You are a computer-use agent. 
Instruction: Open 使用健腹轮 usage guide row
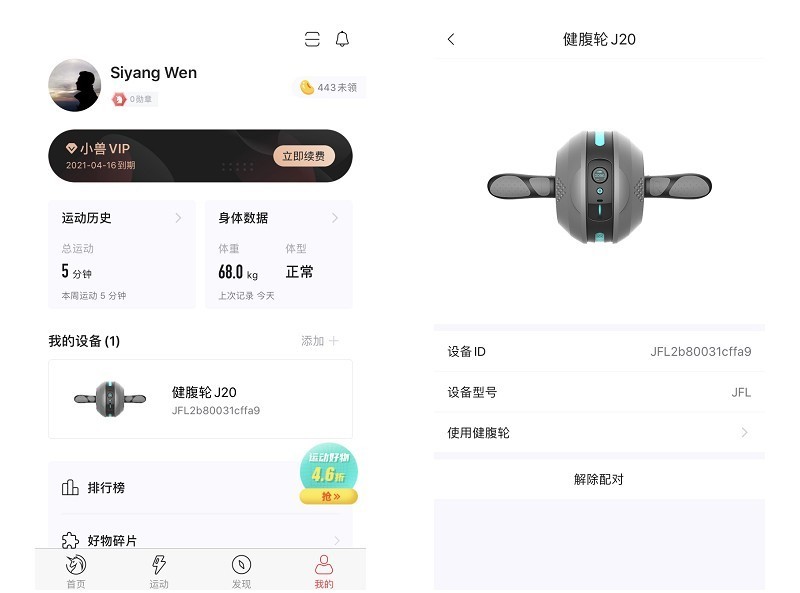(599, 433)
